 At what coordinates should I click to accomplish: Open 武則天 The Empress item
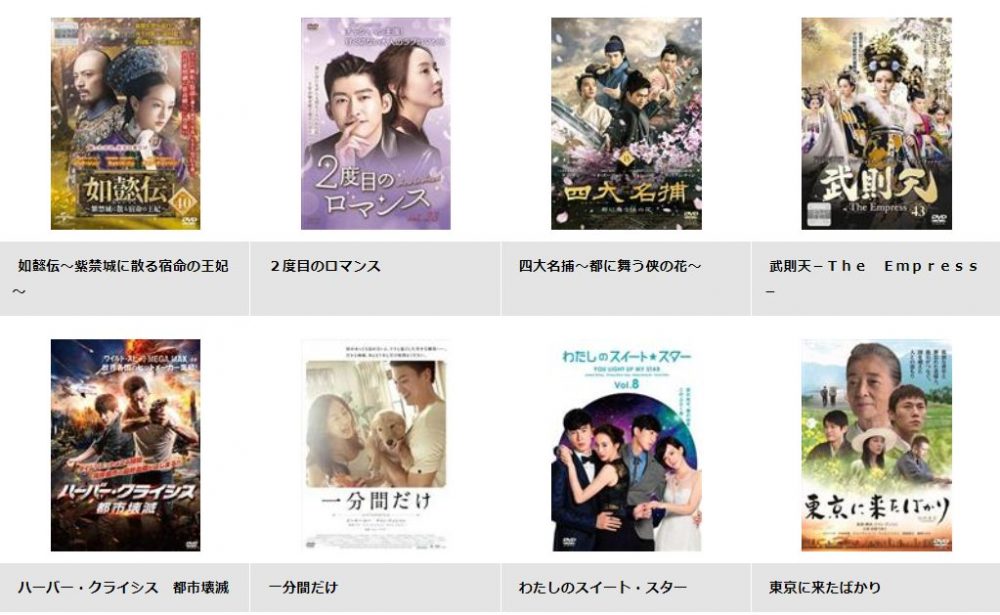tap(876, 123)
